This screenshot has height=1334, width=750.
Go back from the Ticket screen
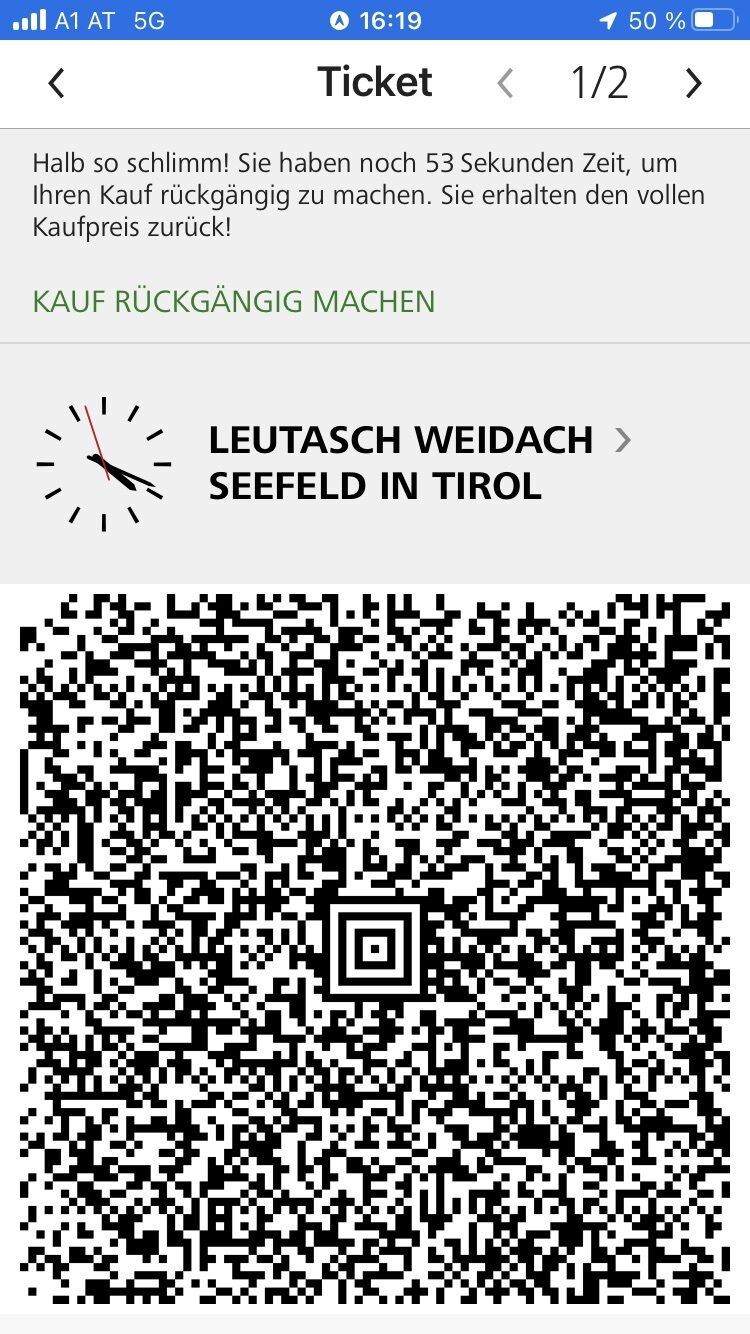point(57,83)
